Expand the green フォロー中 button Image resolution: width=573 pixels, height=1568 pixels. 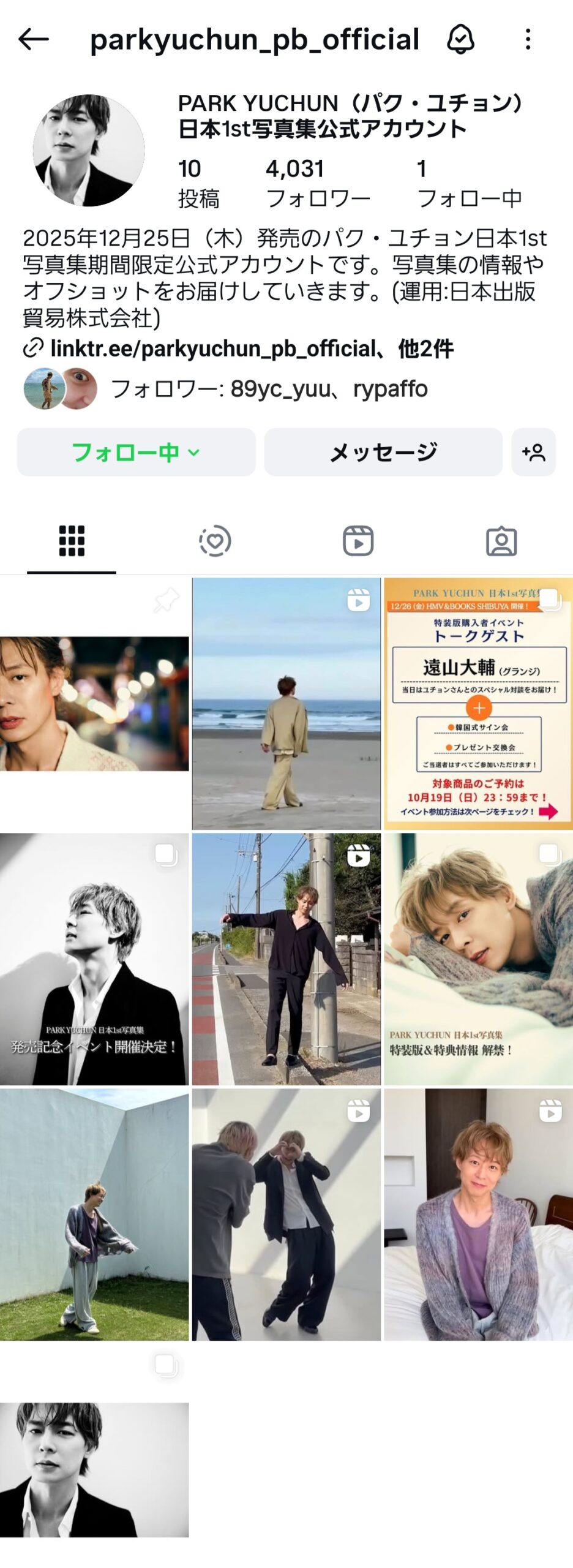pyautogui.click(x=136, y=452)
